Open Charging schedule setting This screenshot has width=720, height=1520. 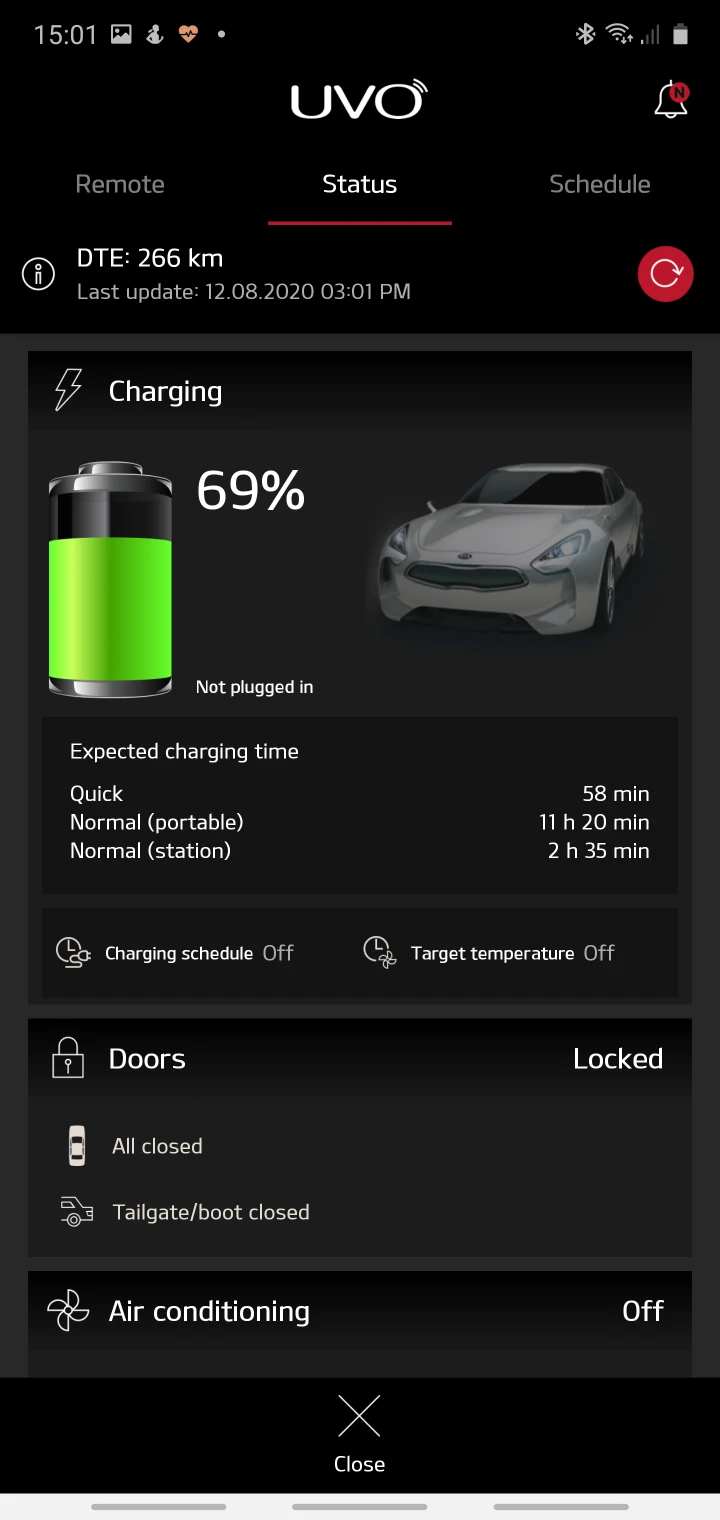click(175, 952)
